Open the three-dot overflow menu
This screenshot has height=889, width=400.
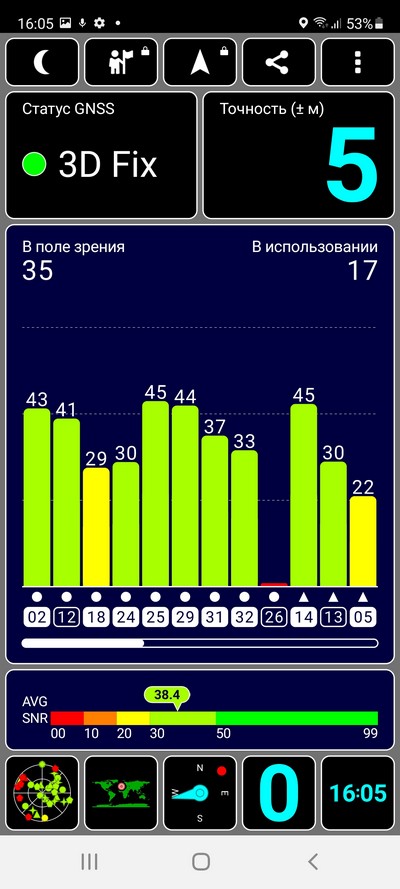[x=358, y=62]
